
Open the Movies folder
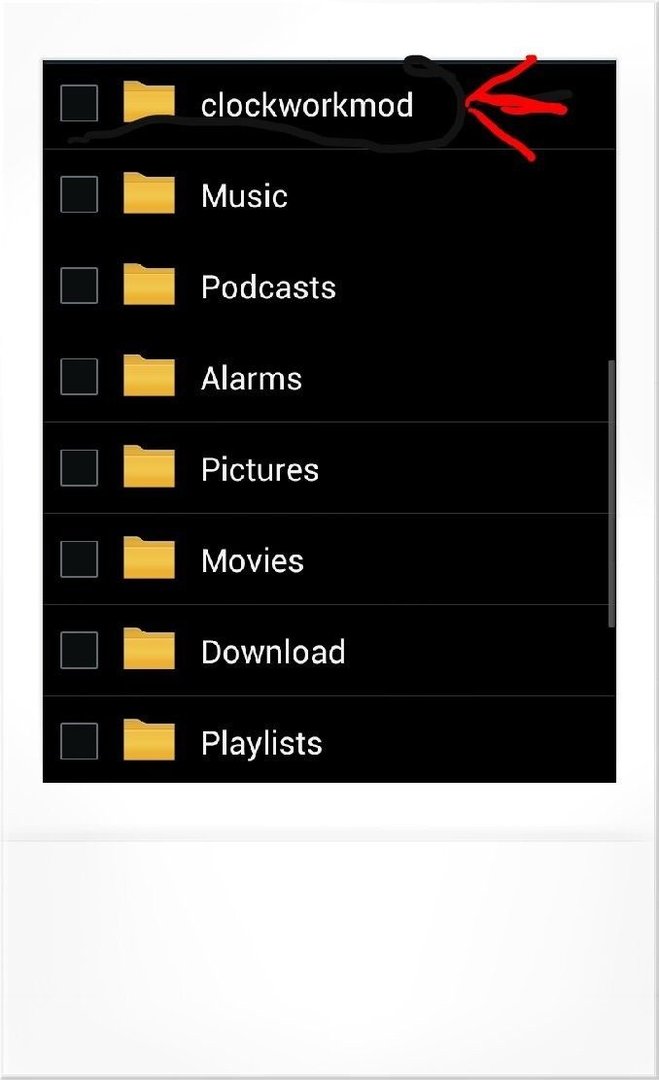329,559
